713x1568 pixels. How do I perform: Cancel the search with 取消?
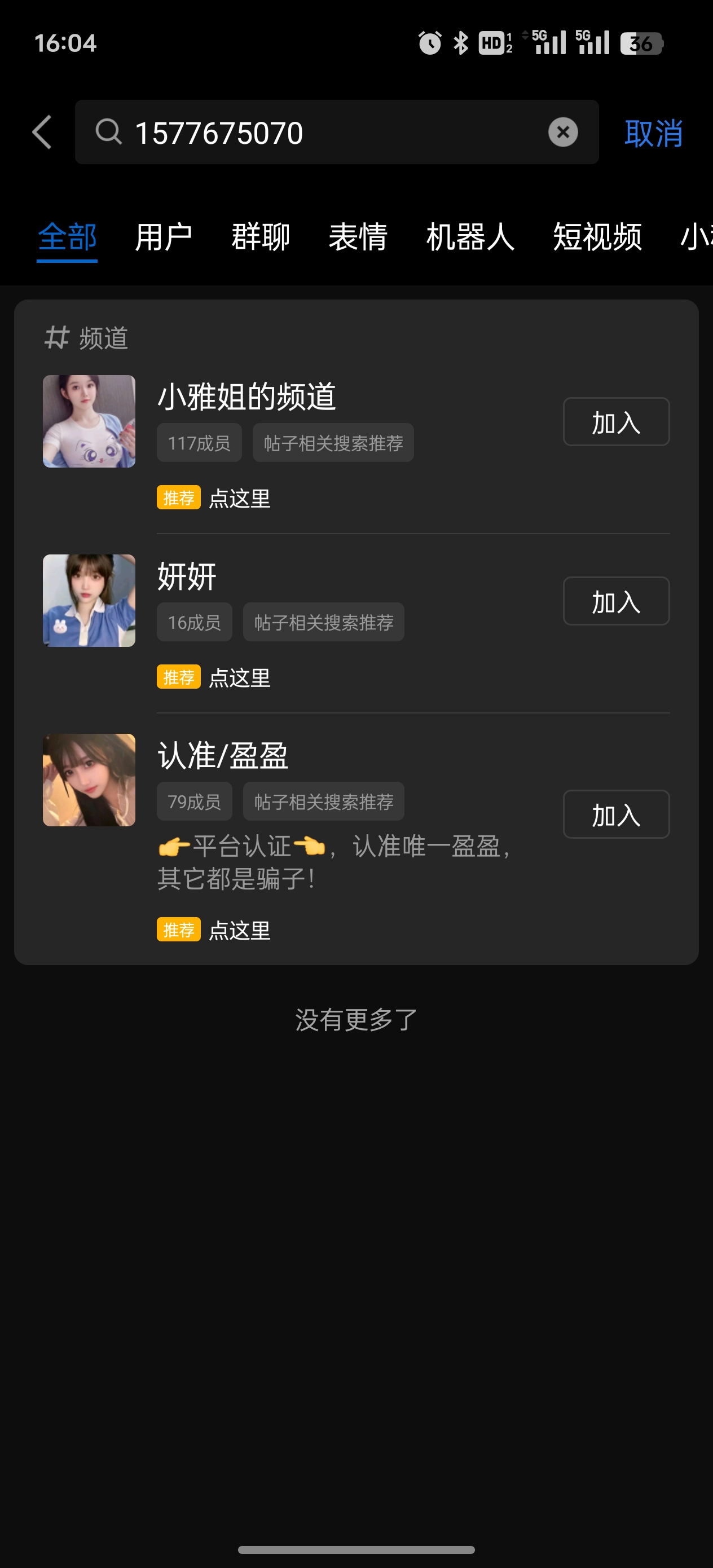pyautogui.click(x=653, y=133)
